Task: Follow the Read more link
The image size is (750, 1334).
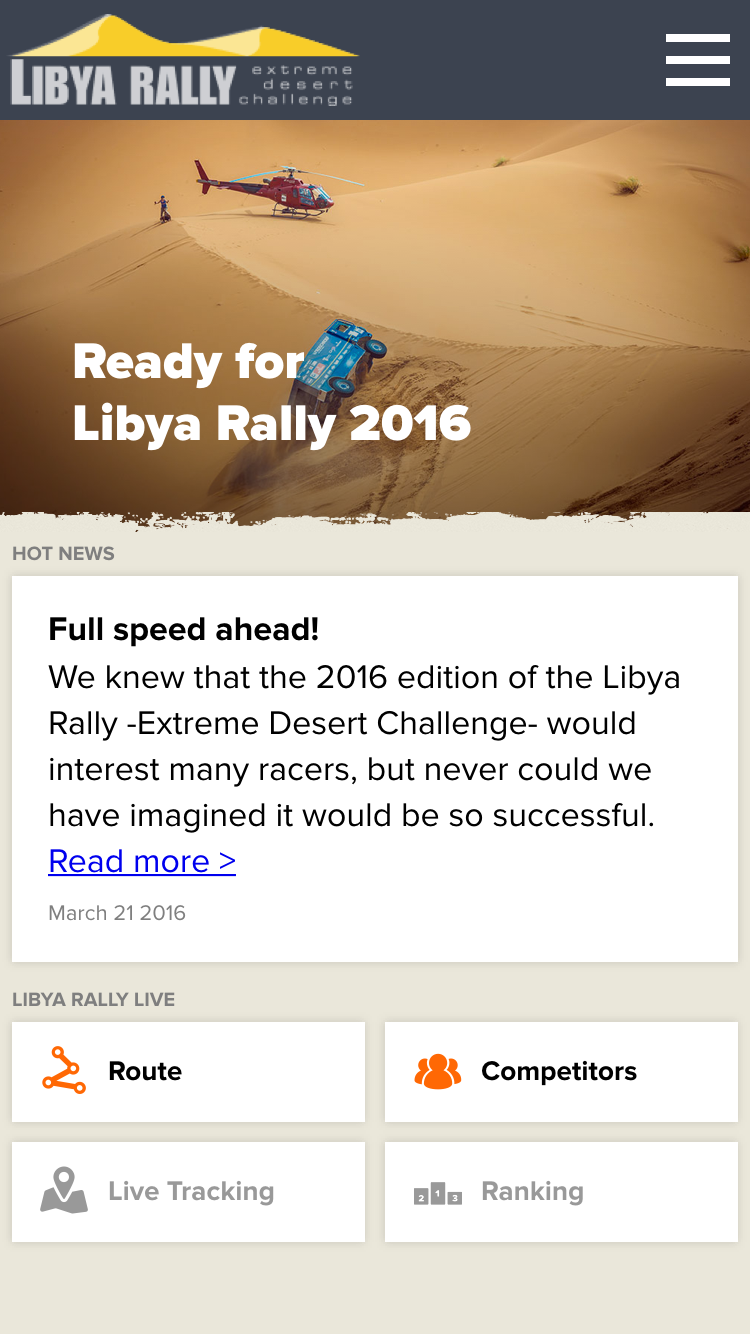Action: click(142, 861)
